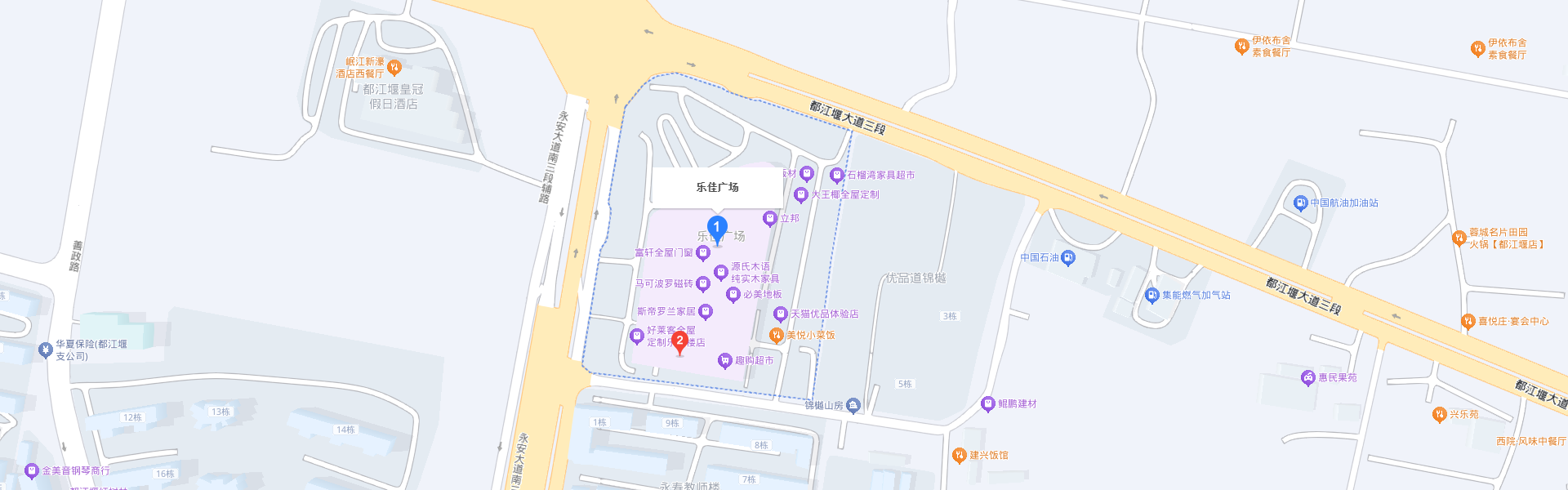Tap the 惠民果苑 map point
Viewport: 1568px width, 490px height.
click(x=1308, y=377)
